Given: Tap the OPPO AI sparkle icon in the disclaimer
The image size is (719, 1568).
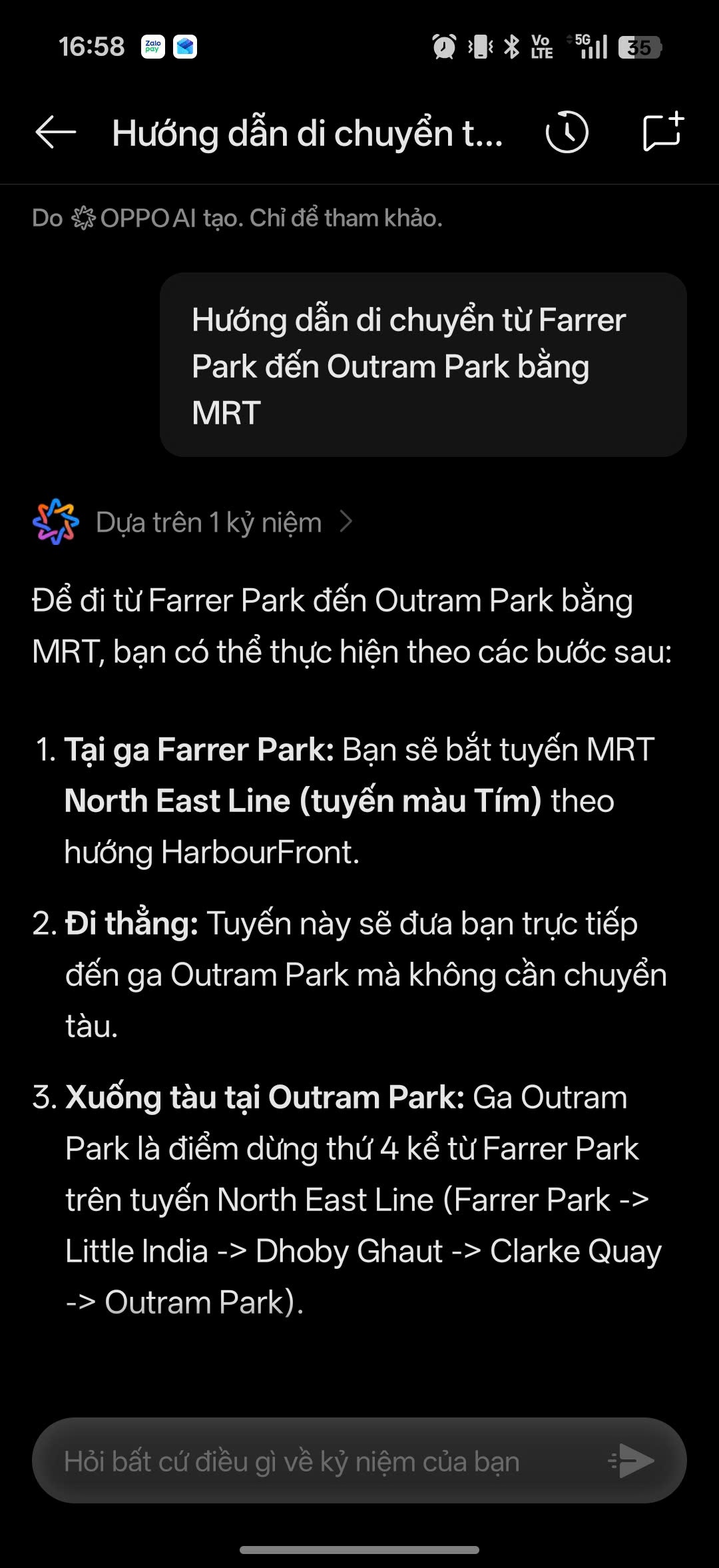Looking at the screenshot, I should click(86, 216).
